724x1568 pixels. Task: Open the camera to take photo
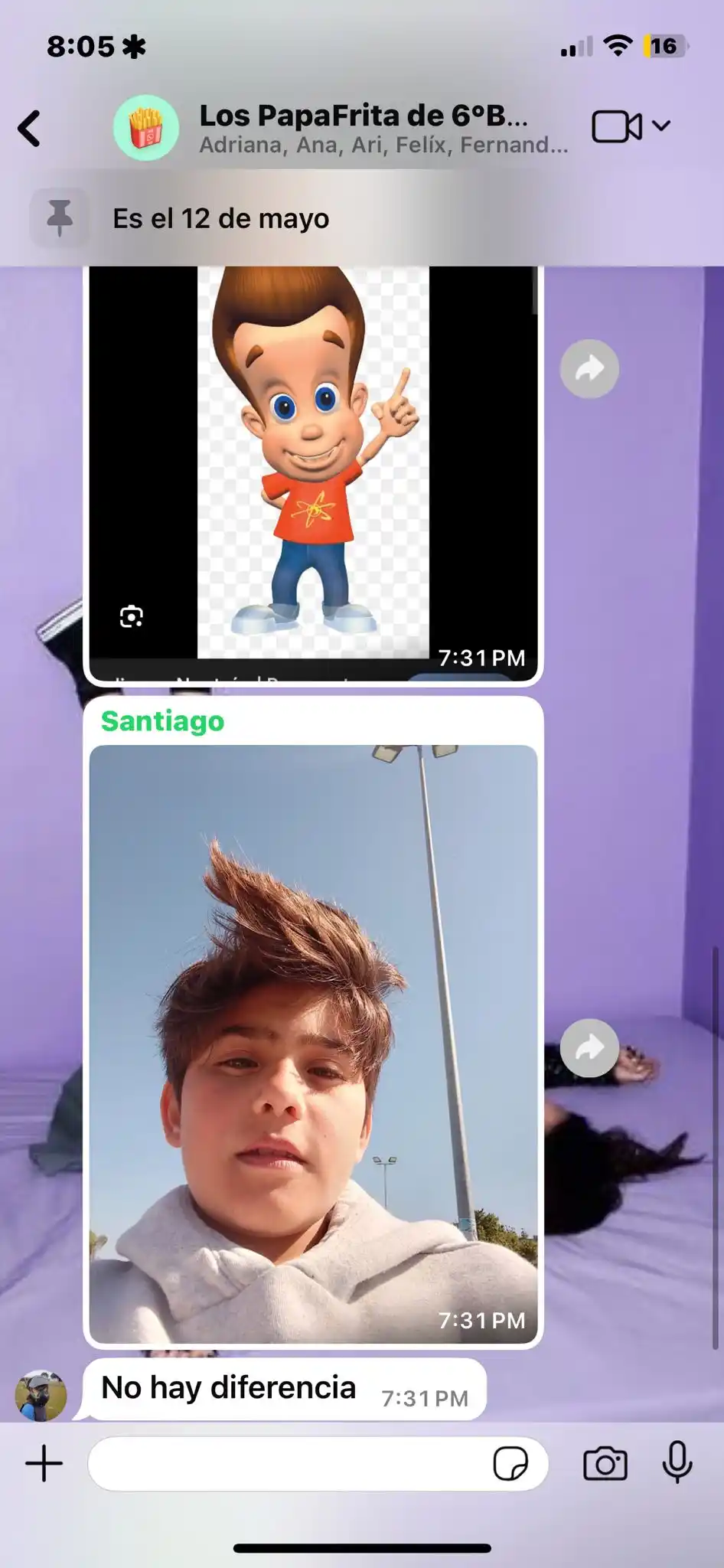click(x=605, y=1463)
